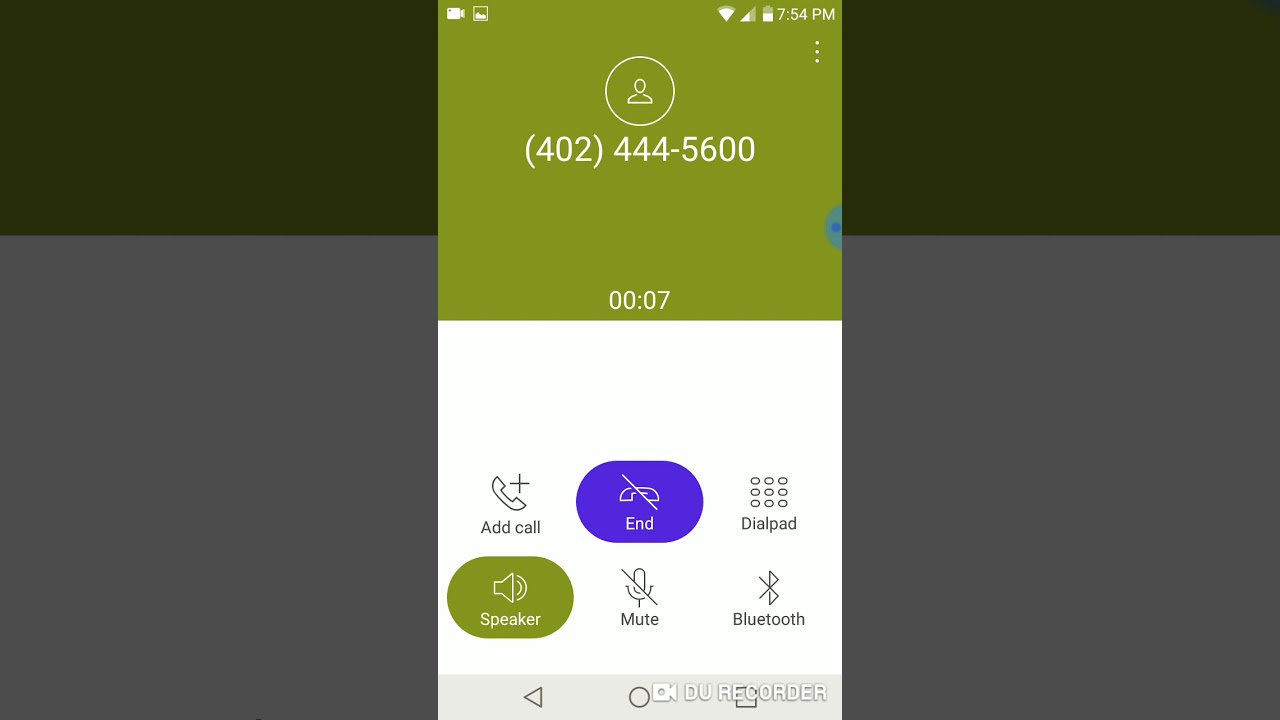
Task: End the current call
Action: coord(639,502)
